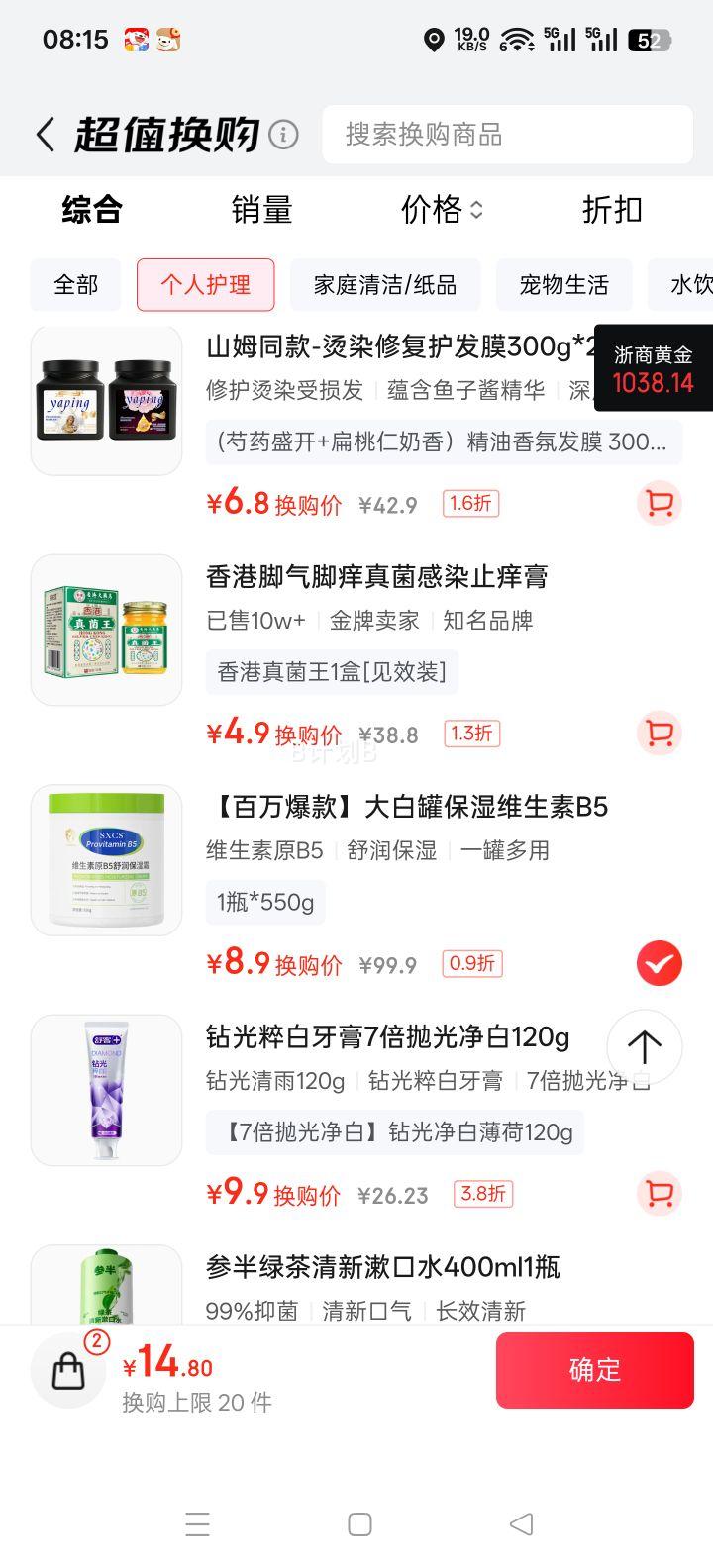Image resolution: width=713 pixels, height=1568 pixels.
Task: Add 香港脚气脚痒止痒膏 to cart
Action: 659,734
